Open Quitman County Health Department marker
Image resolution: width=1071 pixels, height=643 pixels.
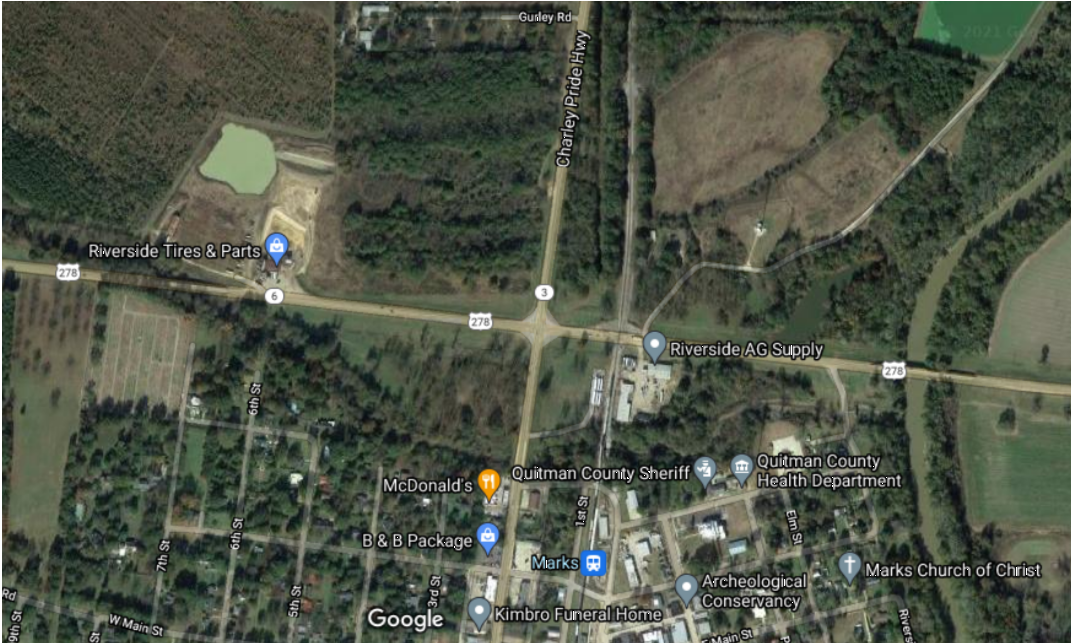741,466
